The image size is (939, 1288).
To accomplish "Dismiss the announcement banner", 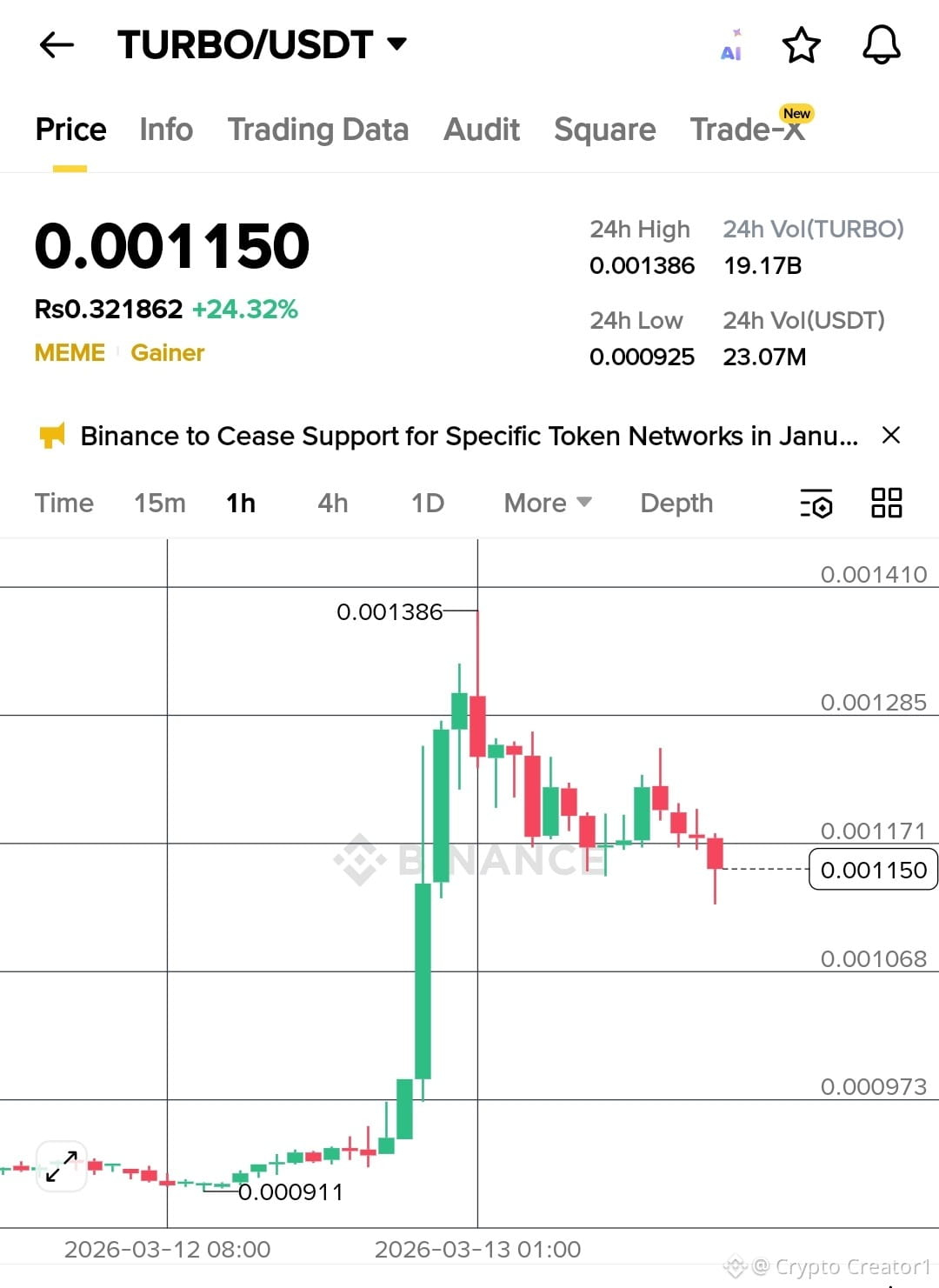I will 890,435.
